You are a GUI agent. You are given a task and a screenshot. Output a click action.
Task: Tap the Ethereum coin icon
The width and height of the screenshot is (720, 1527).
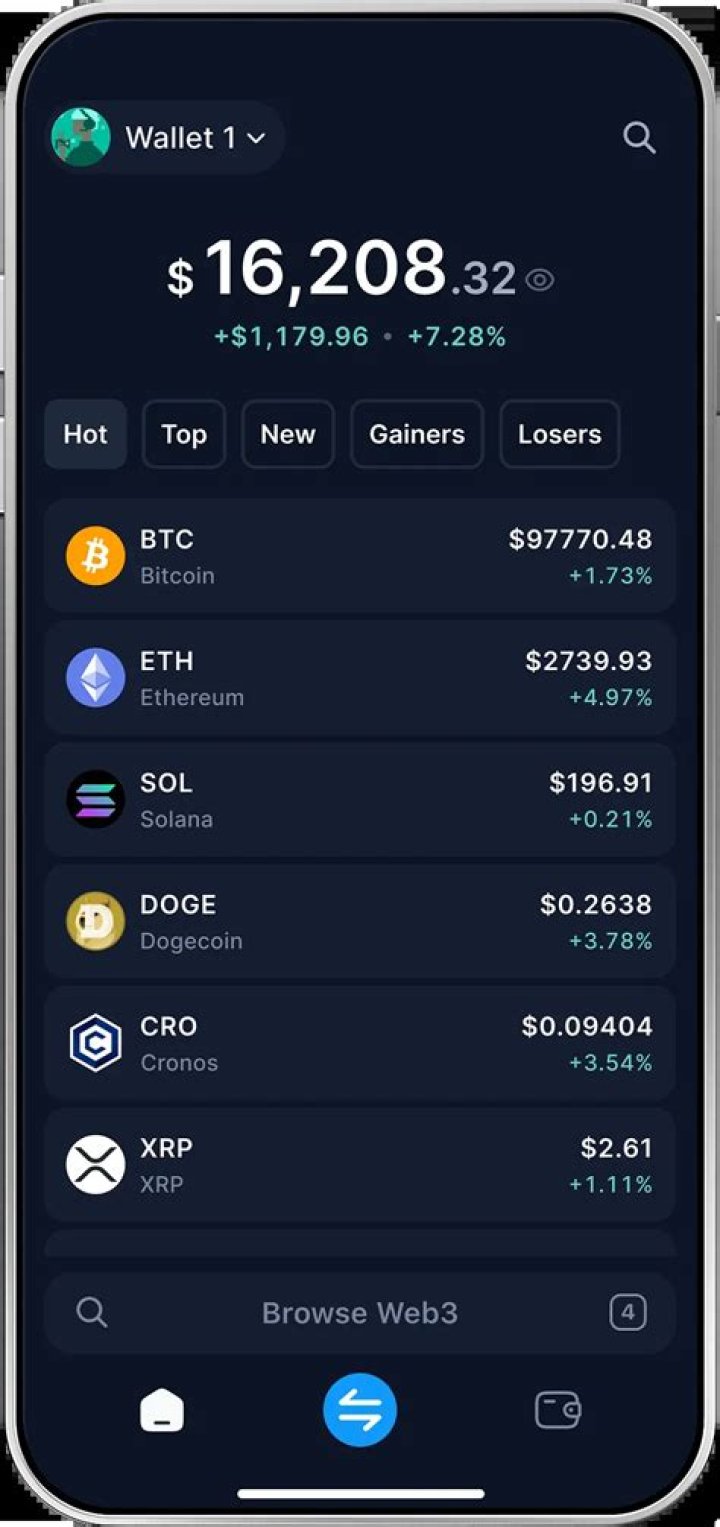click(95, 676)
